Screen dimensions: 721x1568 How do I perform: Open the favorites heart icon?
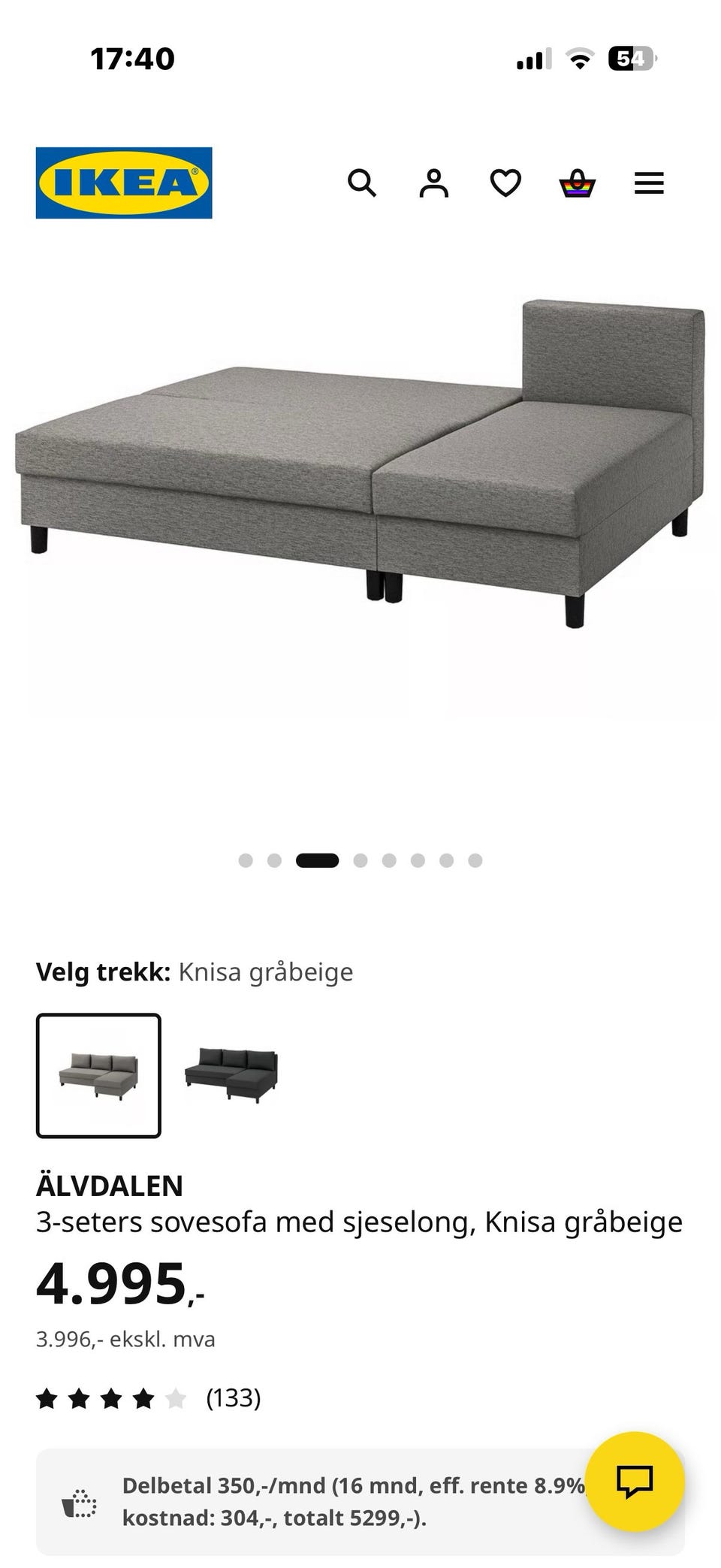(x=505, y=183)
